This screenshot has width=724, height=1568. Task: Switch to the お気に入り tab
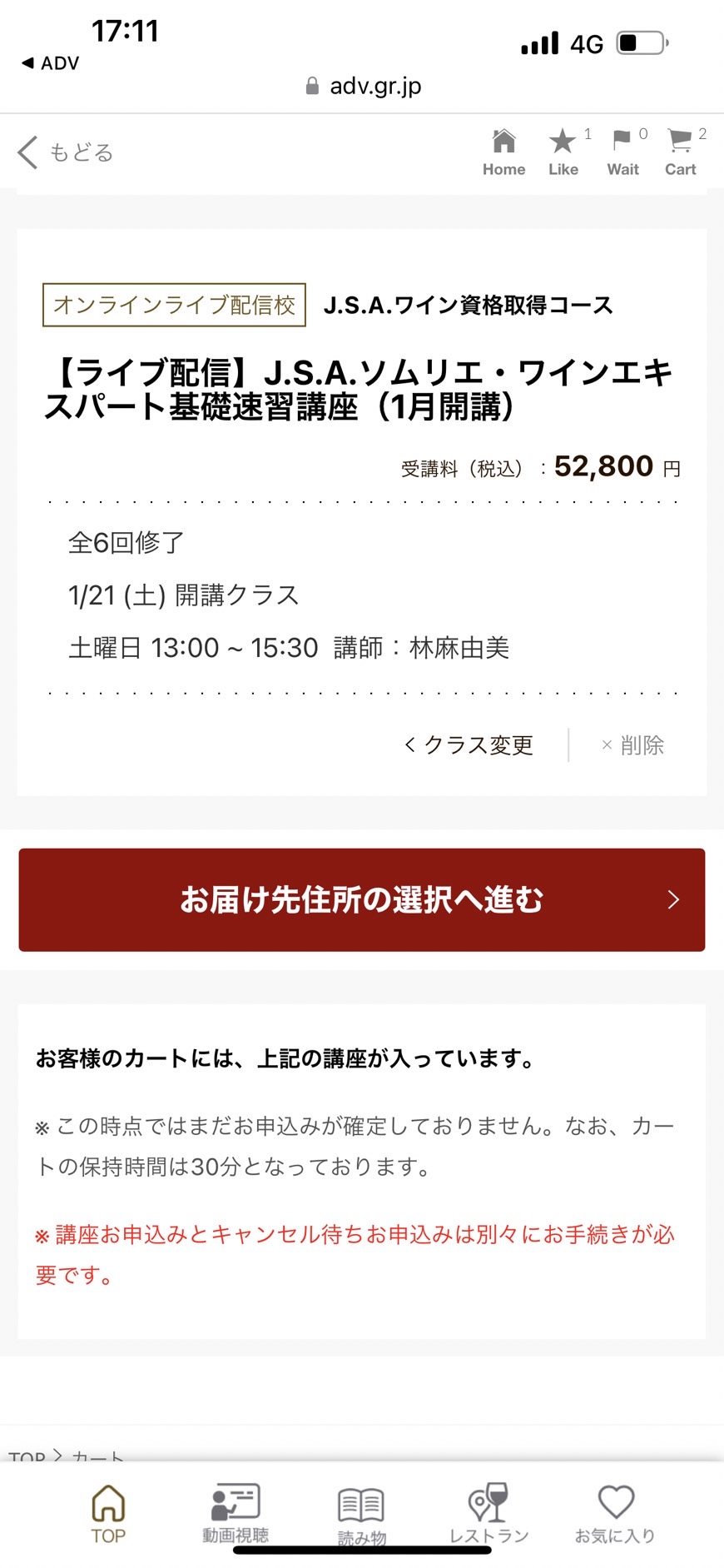click(616, 1514)
